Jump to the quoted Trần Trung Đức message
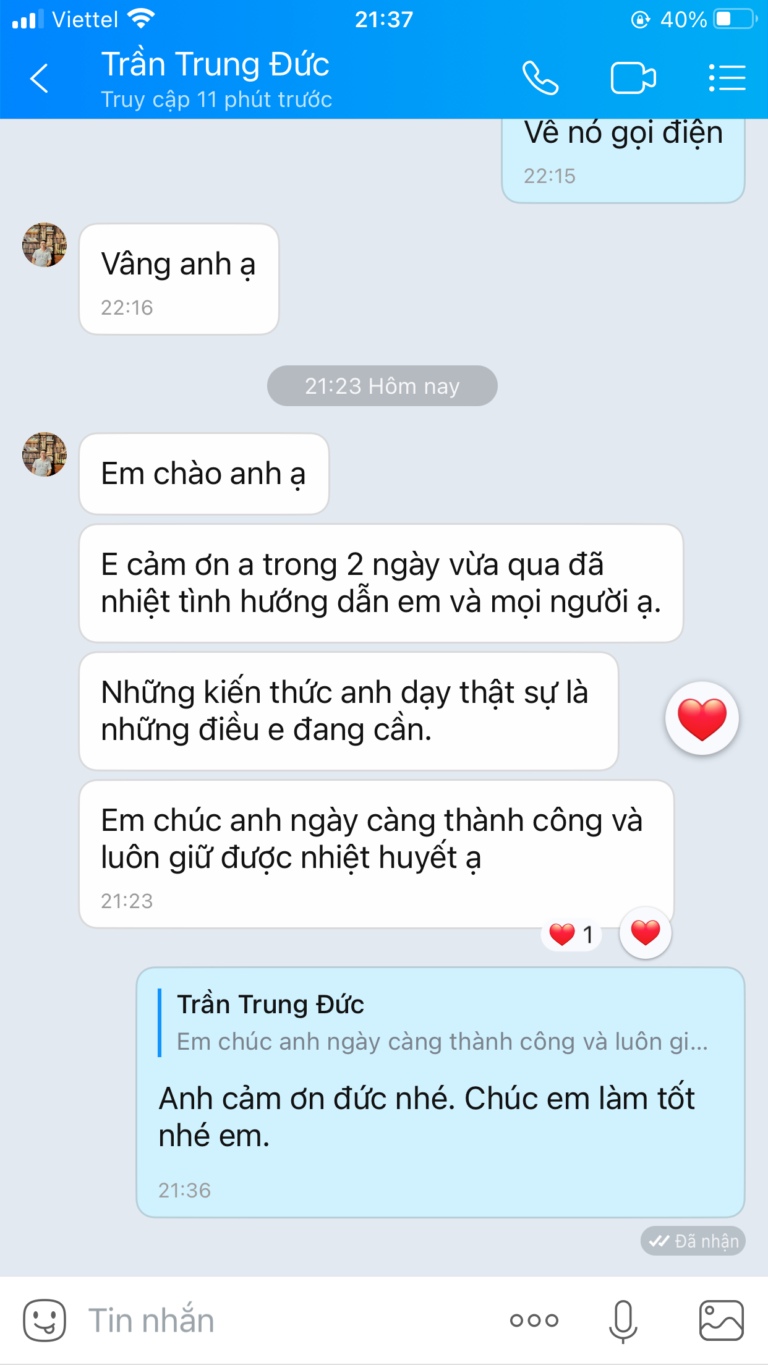Image resolution: width=768 pixels, height=1365 pixels. coord(440,1023)
